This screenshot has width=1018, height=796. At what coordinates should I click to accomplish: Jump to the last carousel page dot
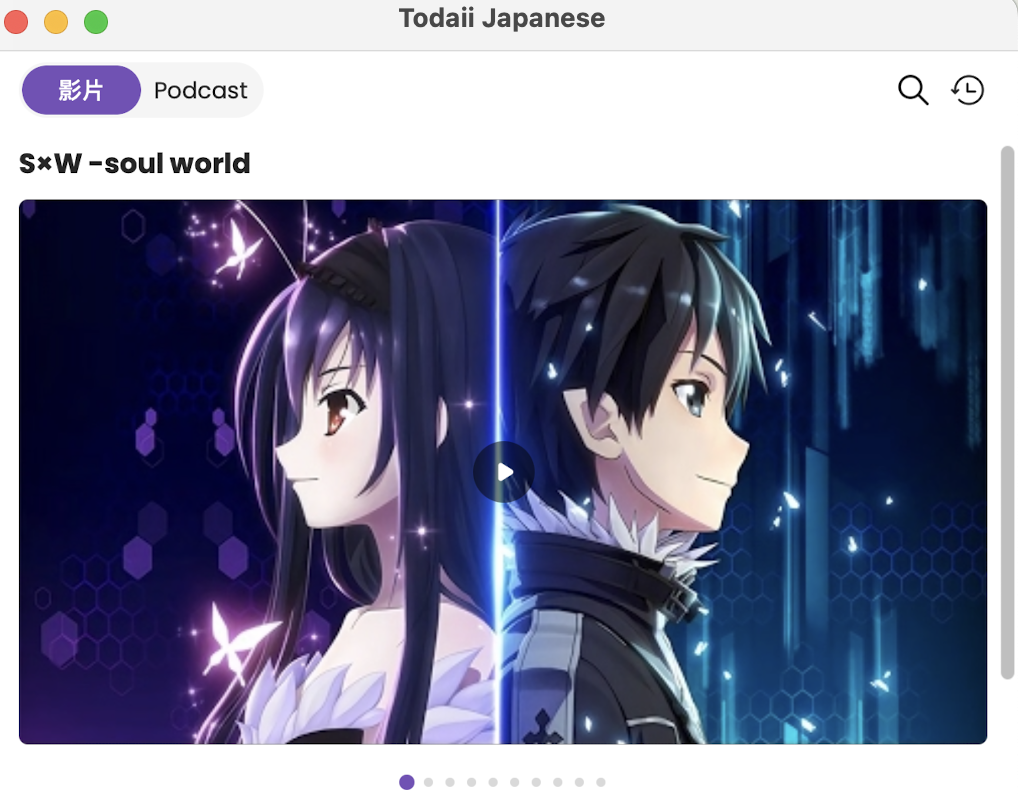pos(600,782)
